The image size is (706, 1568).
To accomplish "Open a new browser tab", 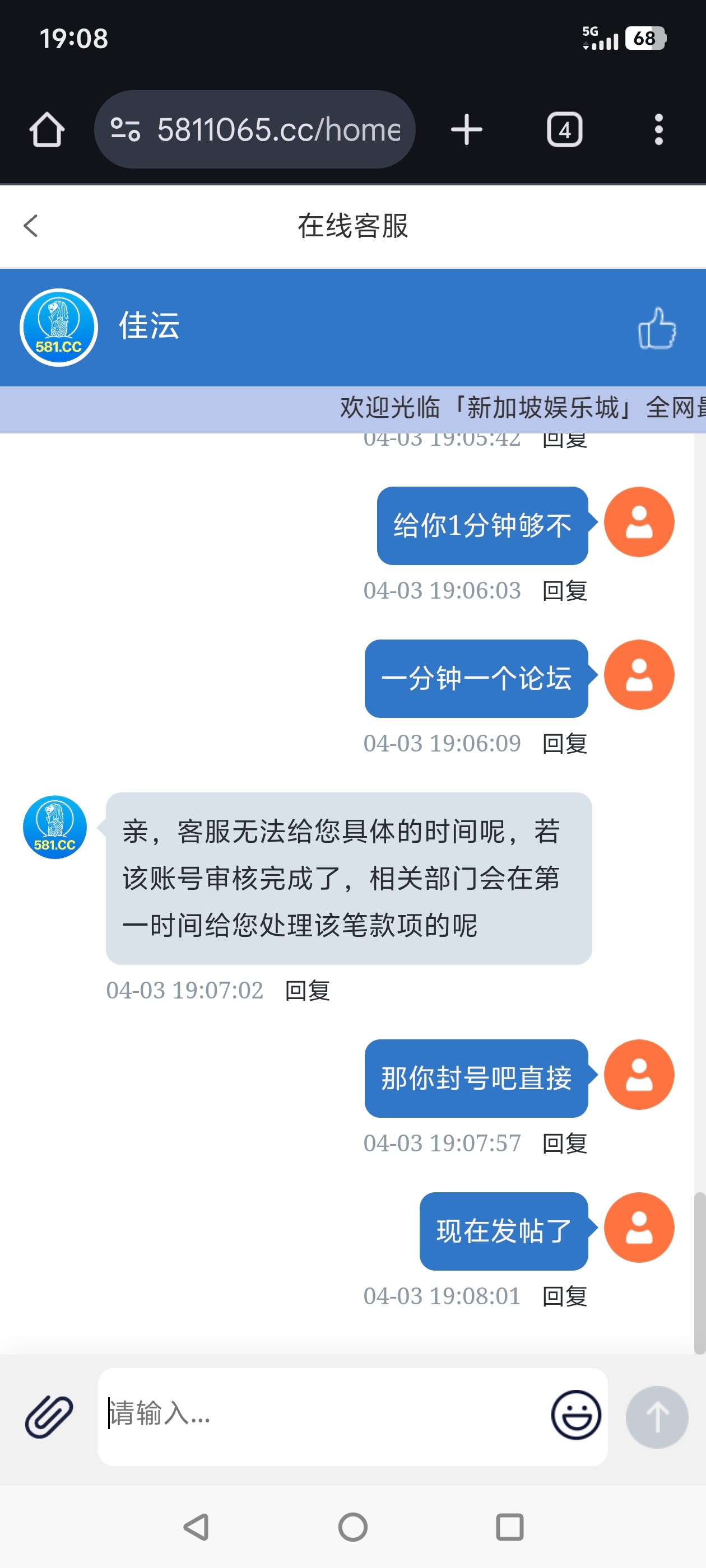I will (467, 130).
